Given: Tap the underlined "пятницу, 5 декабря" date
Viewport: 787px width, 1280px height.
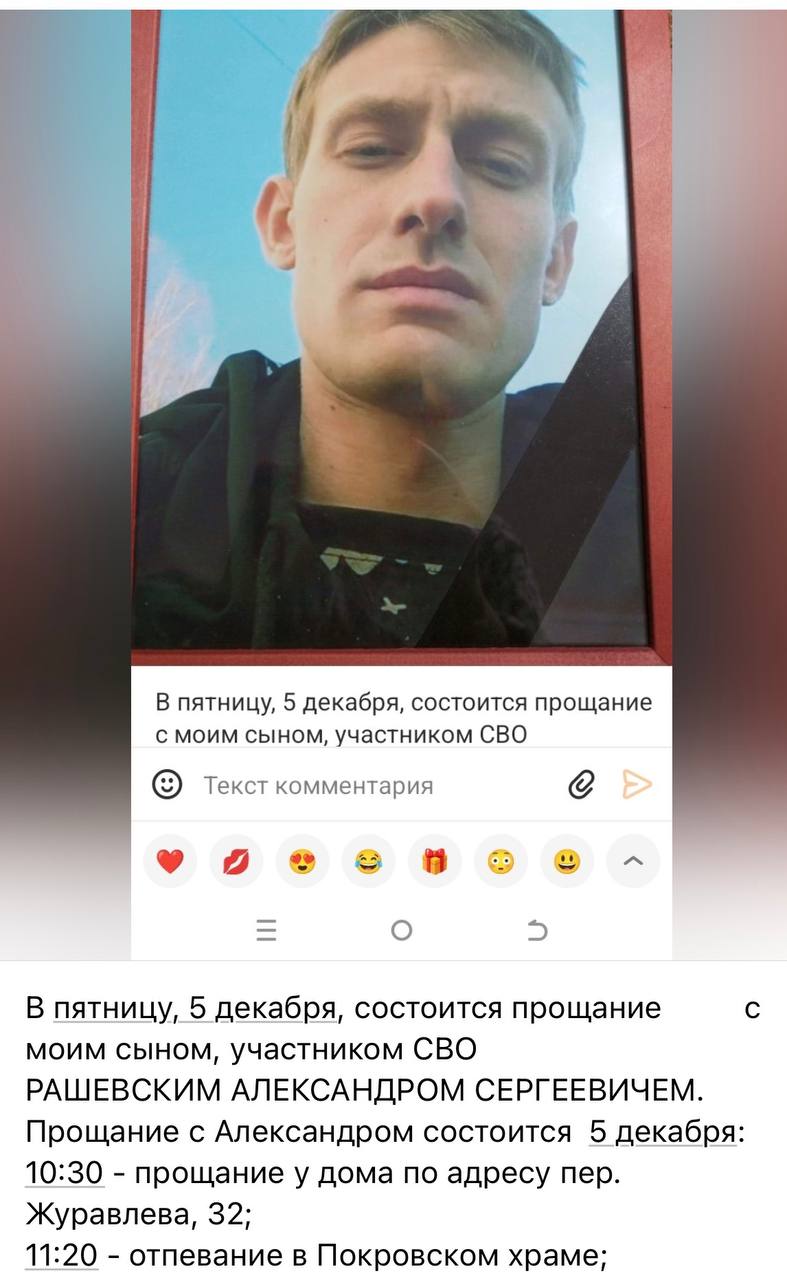Looking at the screenshot, I should 192,1009.
